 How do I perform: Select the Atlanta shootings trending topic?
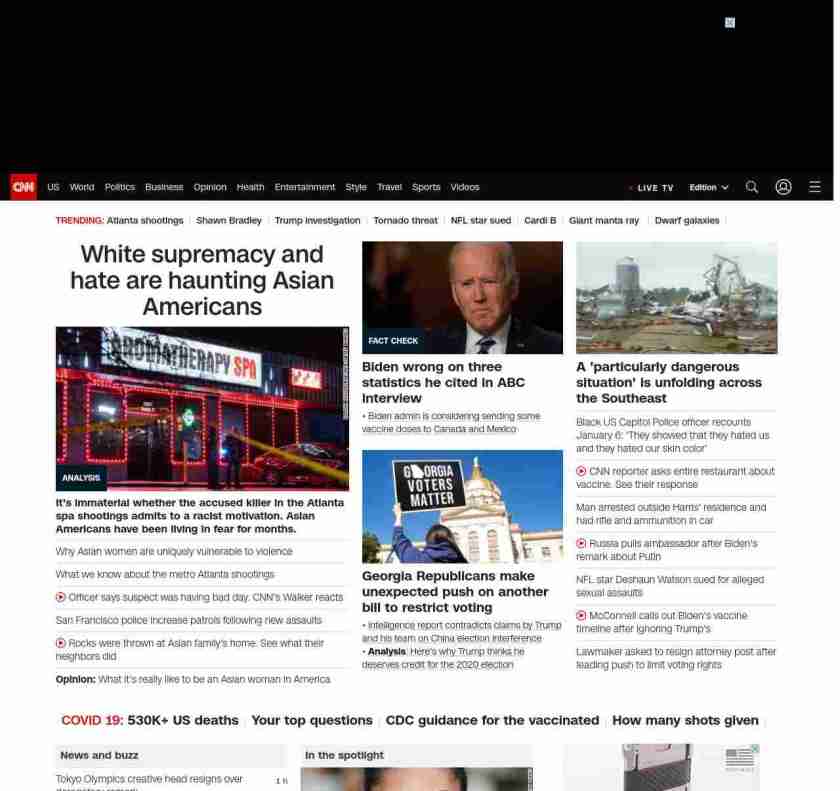pos(145,221)
